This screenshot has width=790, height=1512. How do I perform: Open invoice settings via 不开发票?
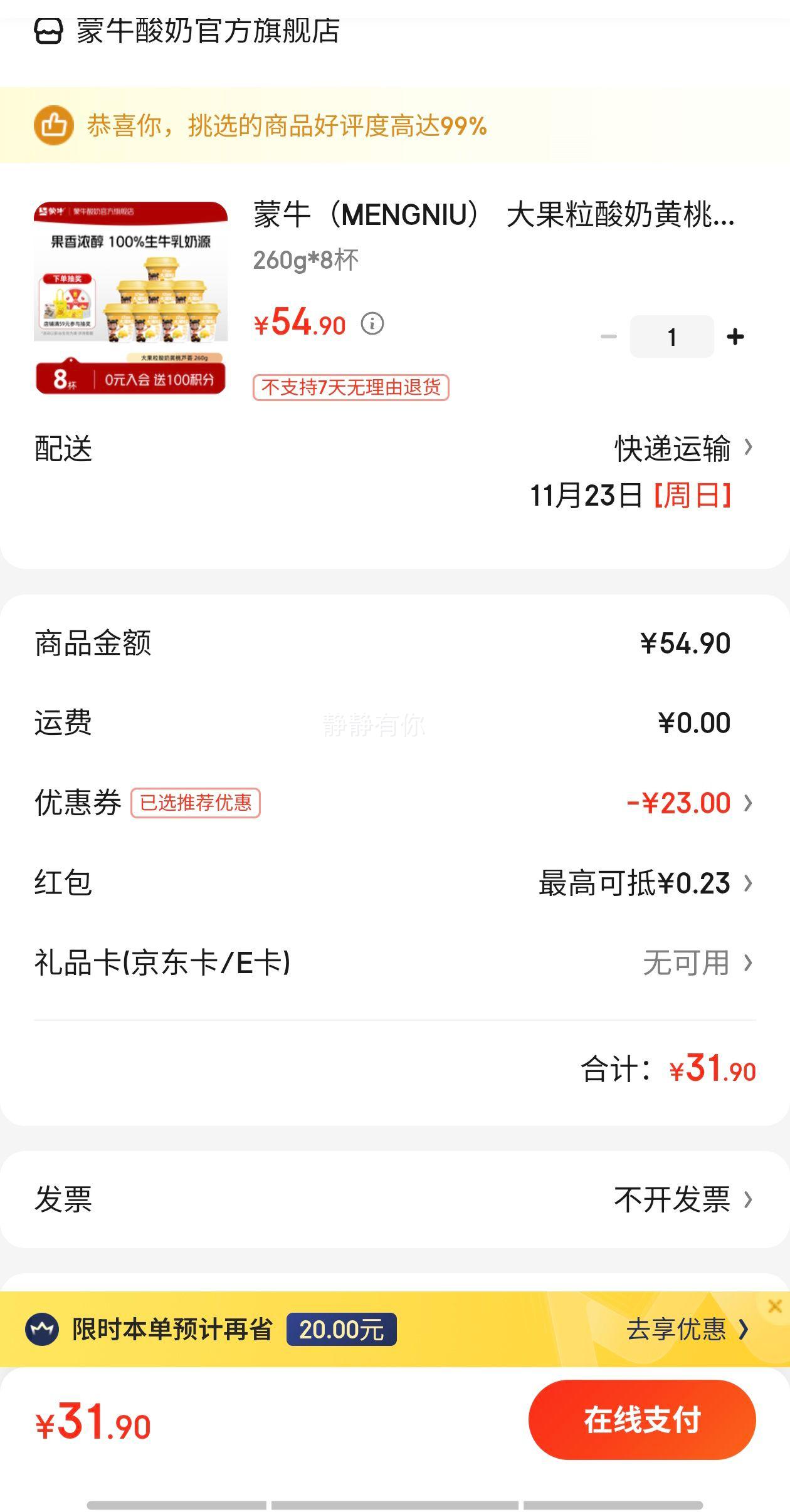tap(677, 1200)
